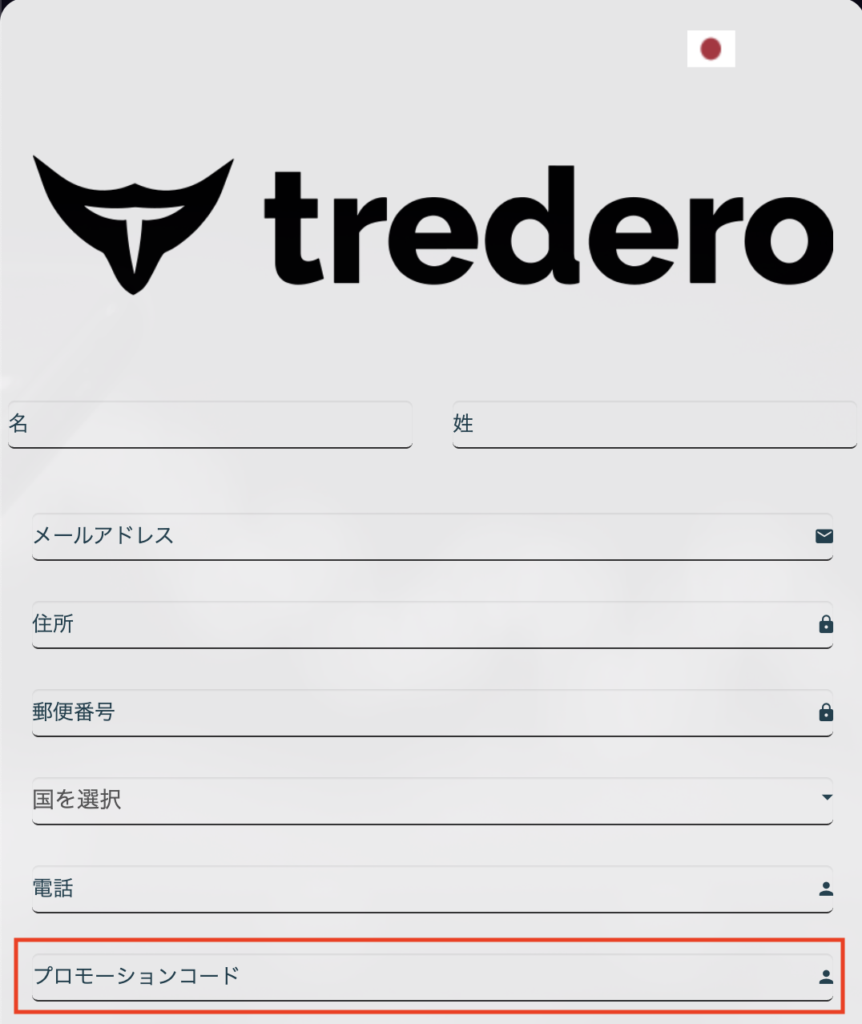862x1024 pixels.
Task: Click the lock icon beside the 住所 field
Action: (x=824, y=624)
